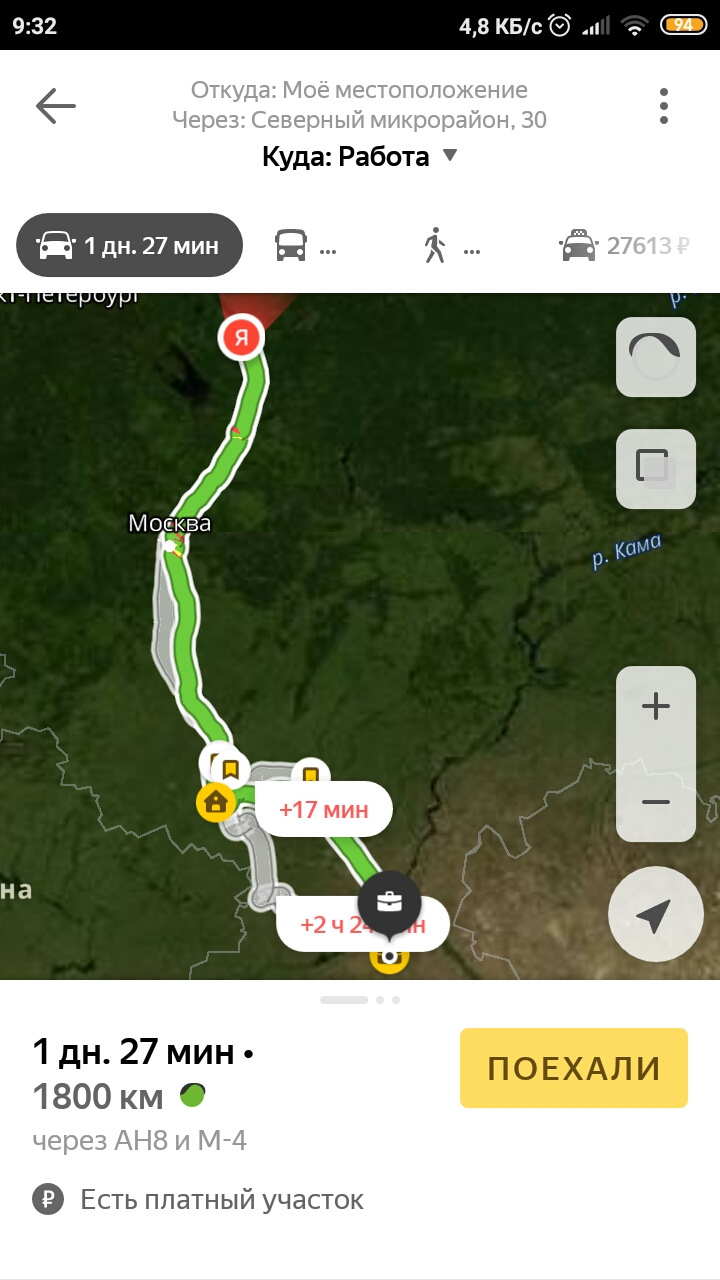Start navigation with ПОЕХАЛИ
The height and width of the screenshot is (1280, 720).
click(573, 1068)
